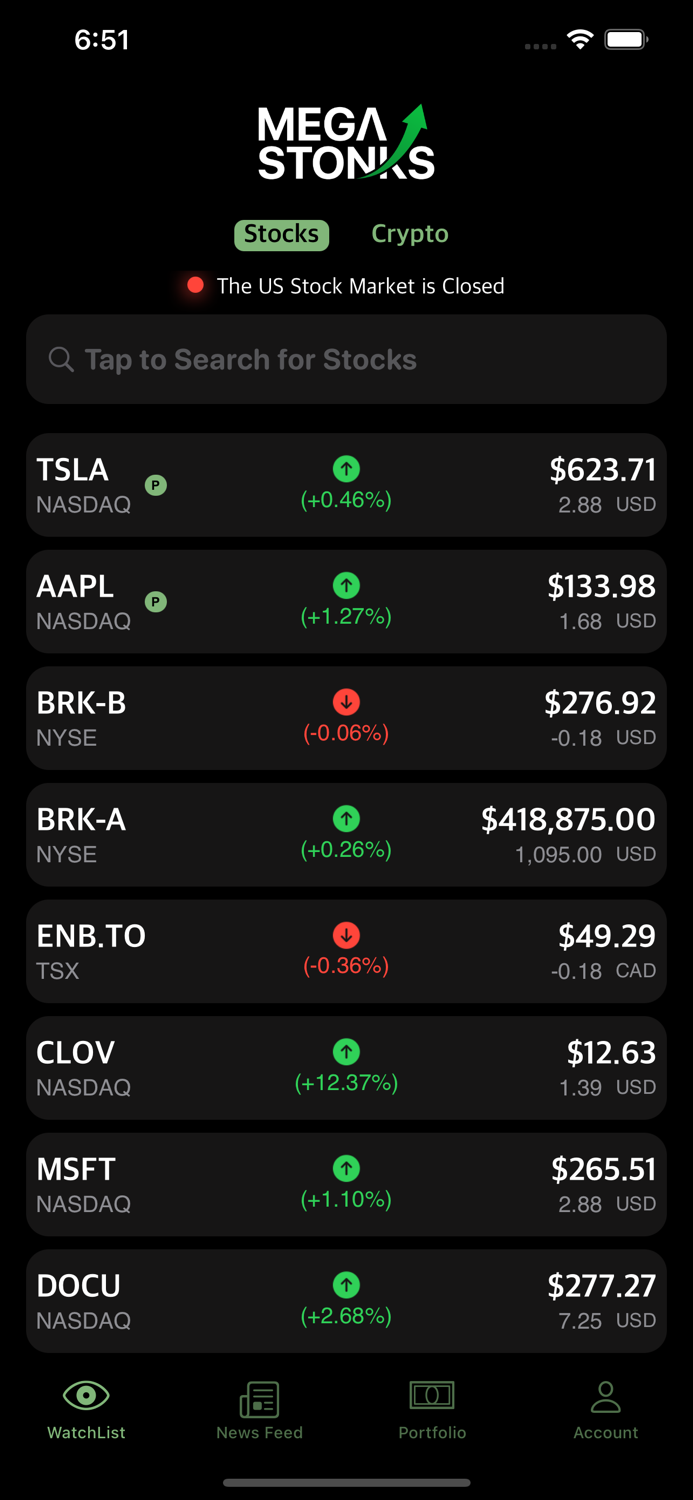Screen dimensions: 693x1500
Task: Select the WatchList tab
Action: [86, 1410]
